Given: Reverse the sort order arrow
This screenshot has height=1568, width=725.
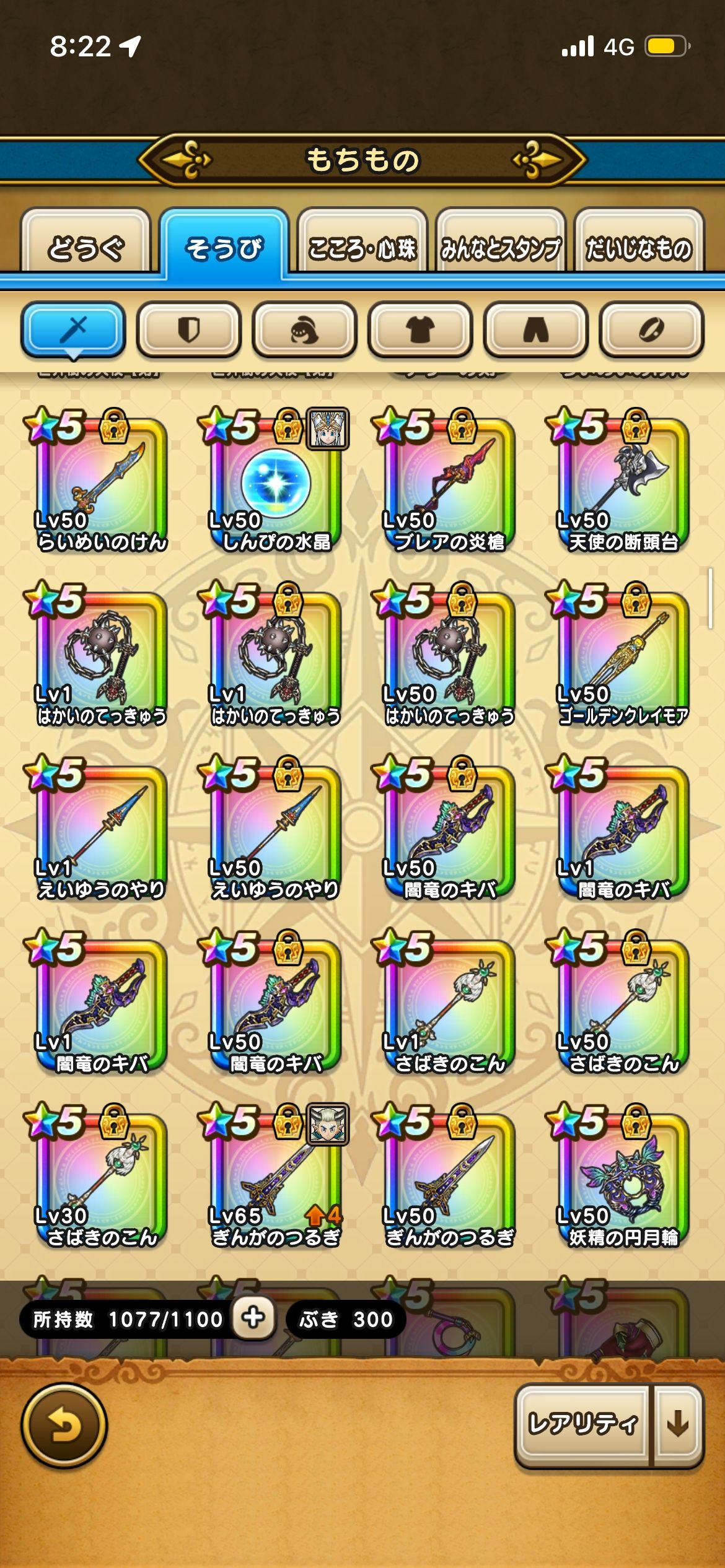Looking at the screenshot, I should click(678, 1423).
